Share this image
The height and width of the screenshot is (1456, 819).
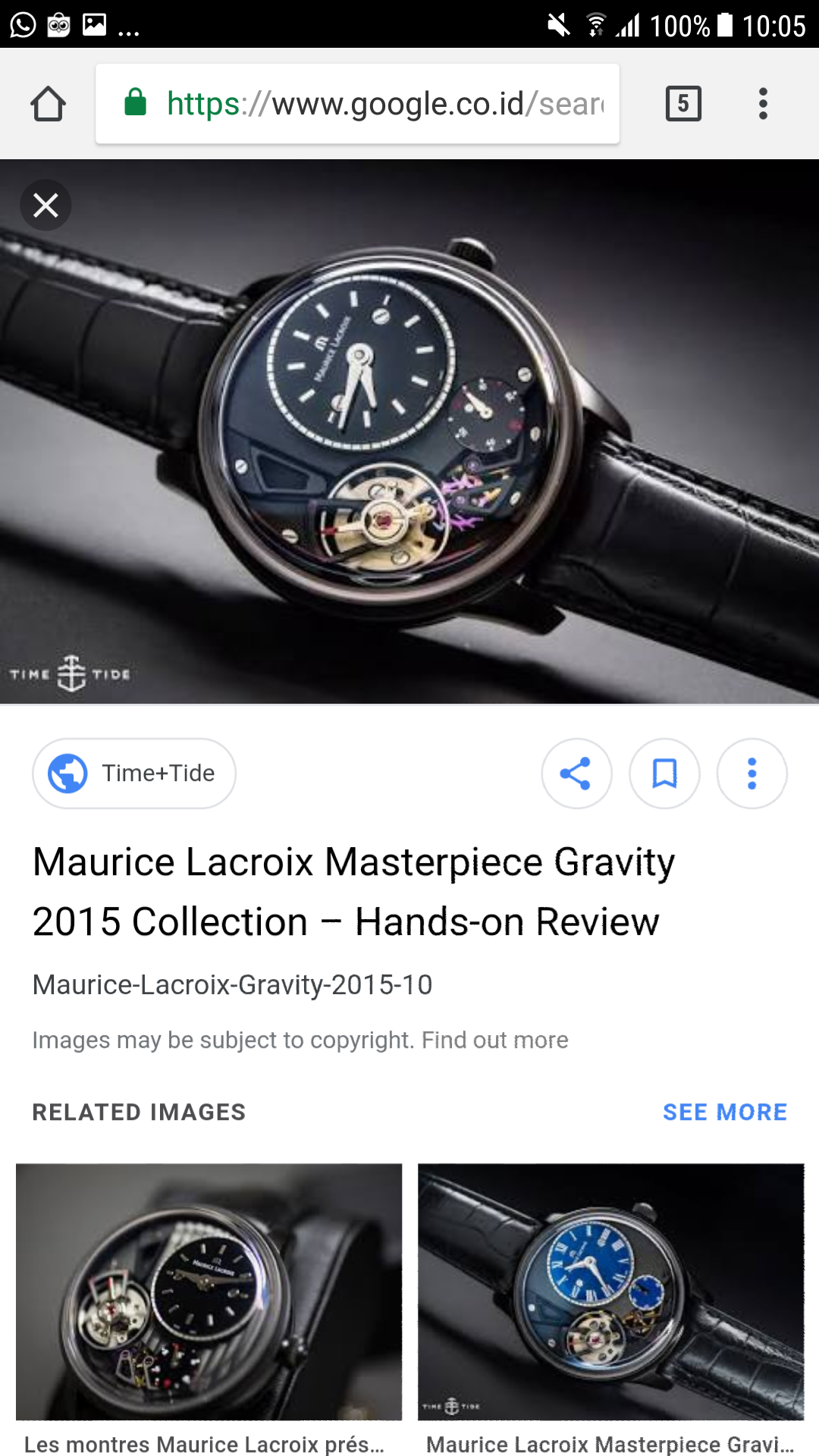(576, 773)
